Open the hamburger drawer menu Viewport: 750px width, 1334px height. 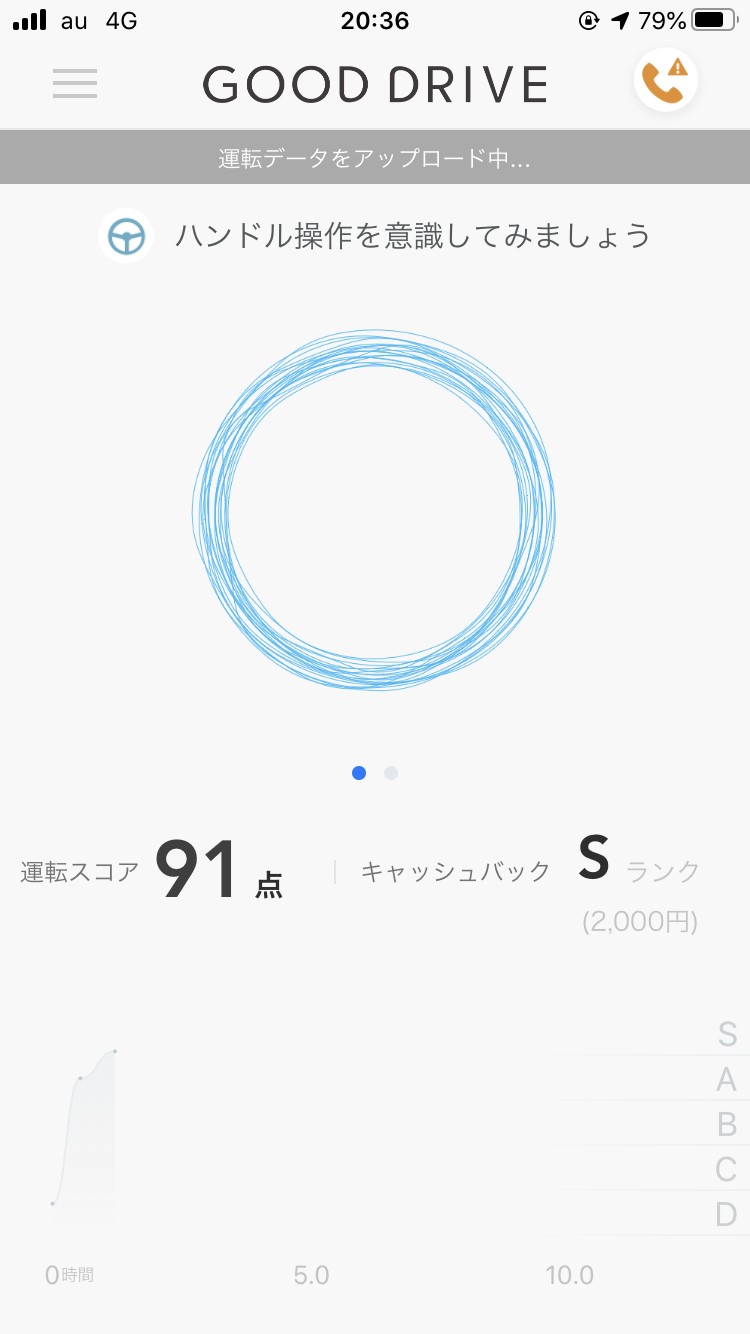(x=75, y=83)
